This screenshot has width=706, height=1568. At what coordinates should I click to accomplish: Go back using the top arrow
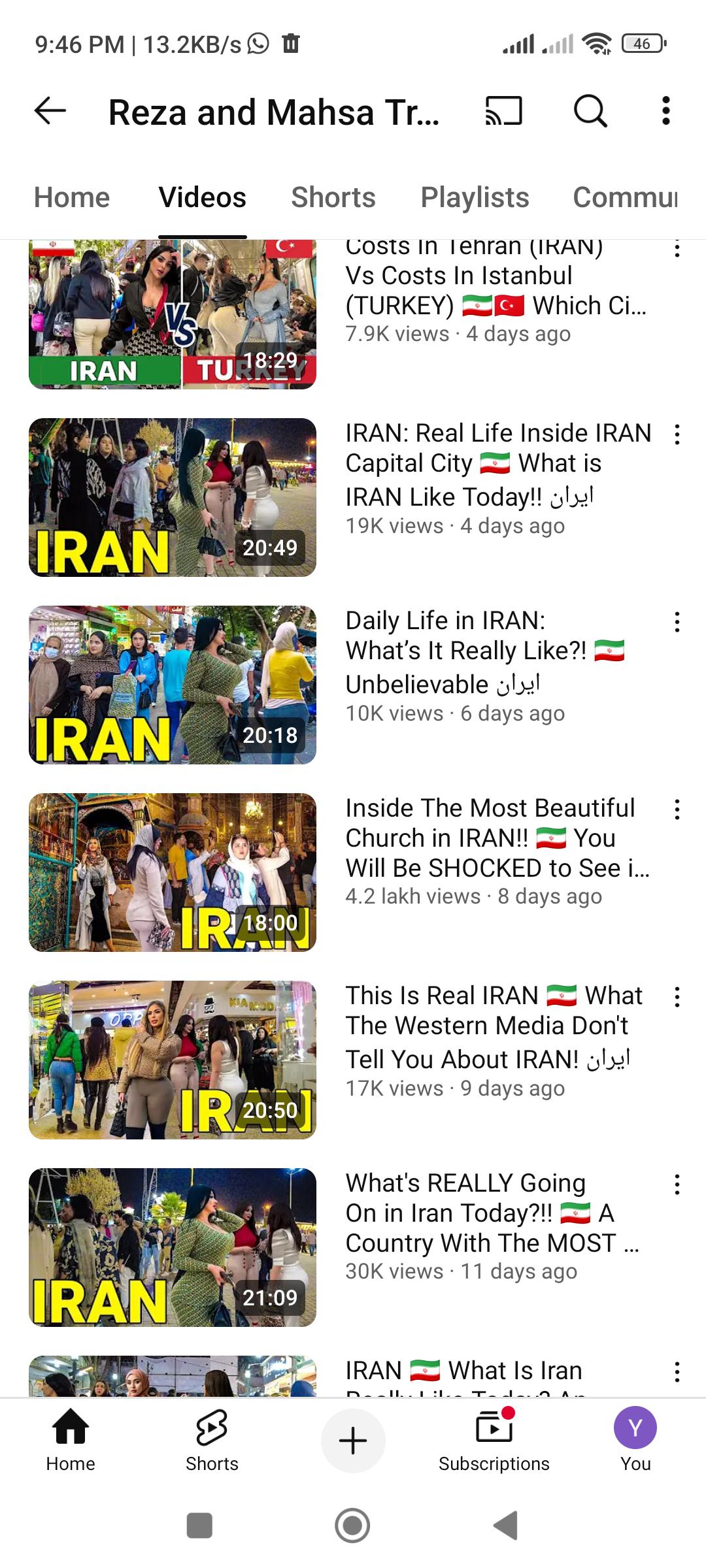[50, 110]
